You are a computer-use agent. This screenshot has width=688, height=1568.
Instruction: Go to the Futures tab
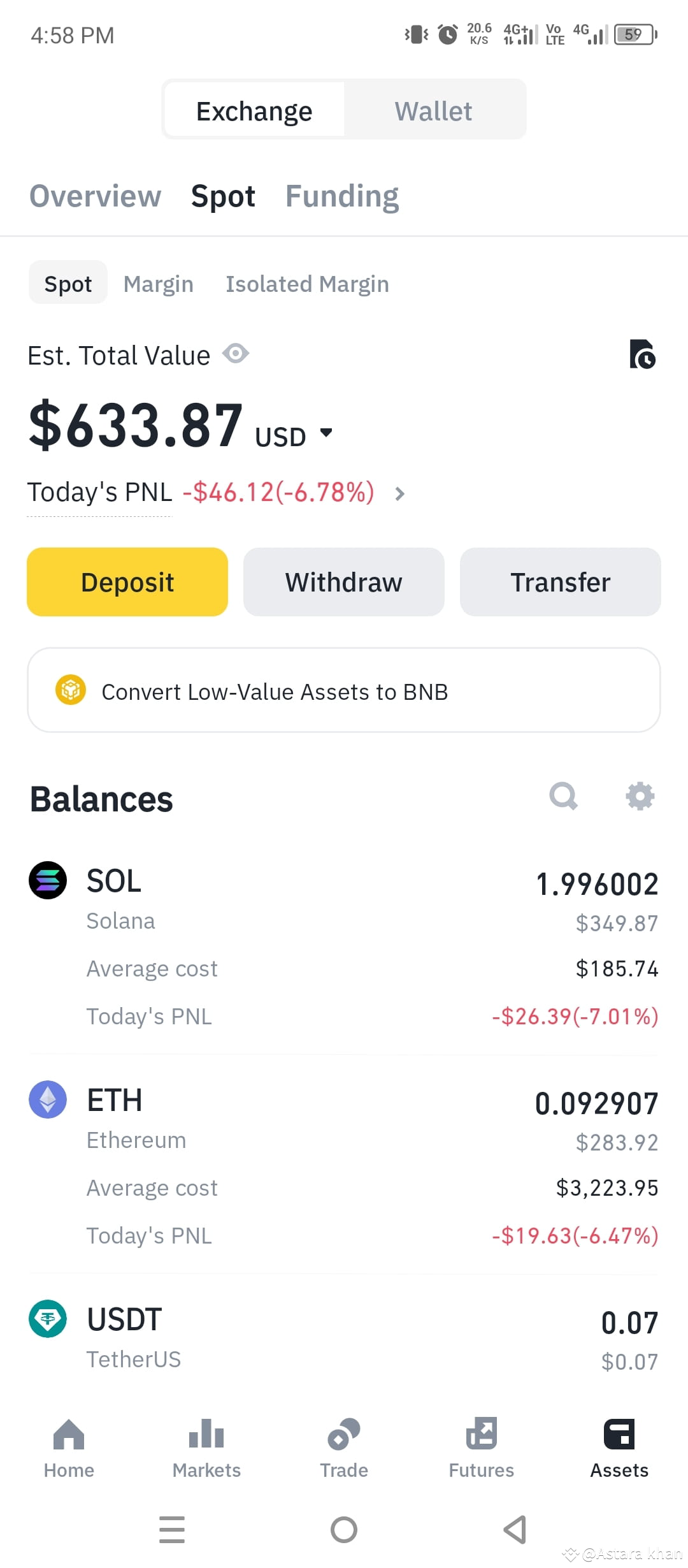pos(482,1448)
